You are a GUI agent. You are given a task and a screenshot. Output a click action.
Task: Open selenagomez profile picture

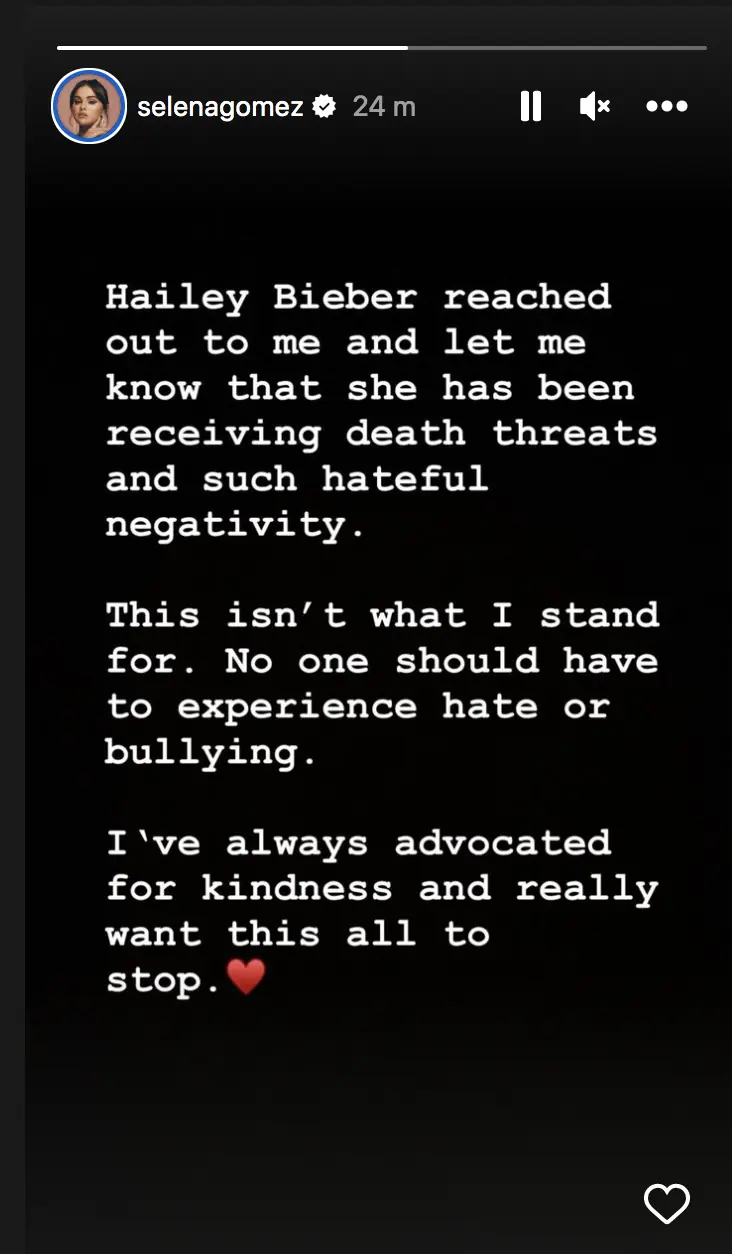88,106
